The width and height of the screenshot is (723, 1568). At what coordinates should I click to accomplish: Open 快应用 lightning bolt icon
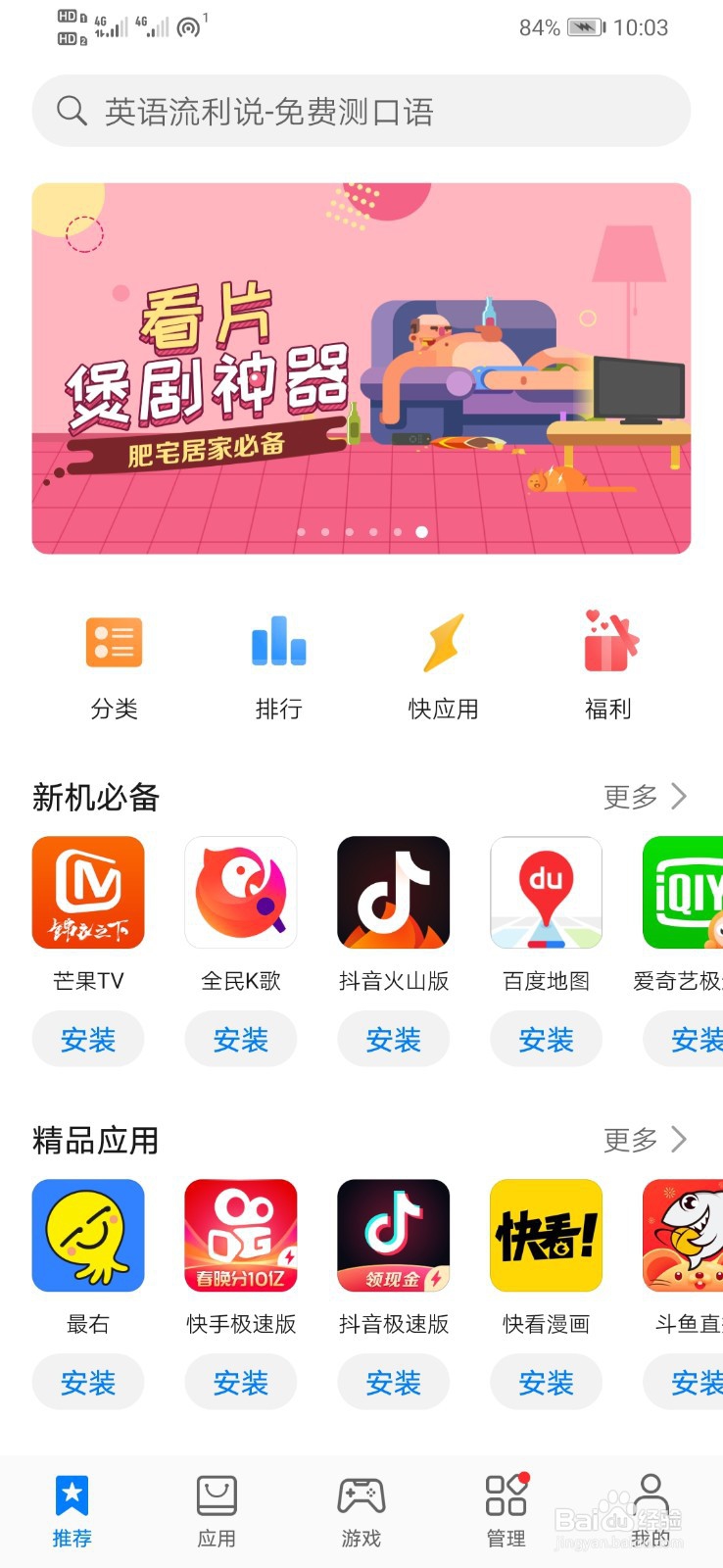[443, 643]
